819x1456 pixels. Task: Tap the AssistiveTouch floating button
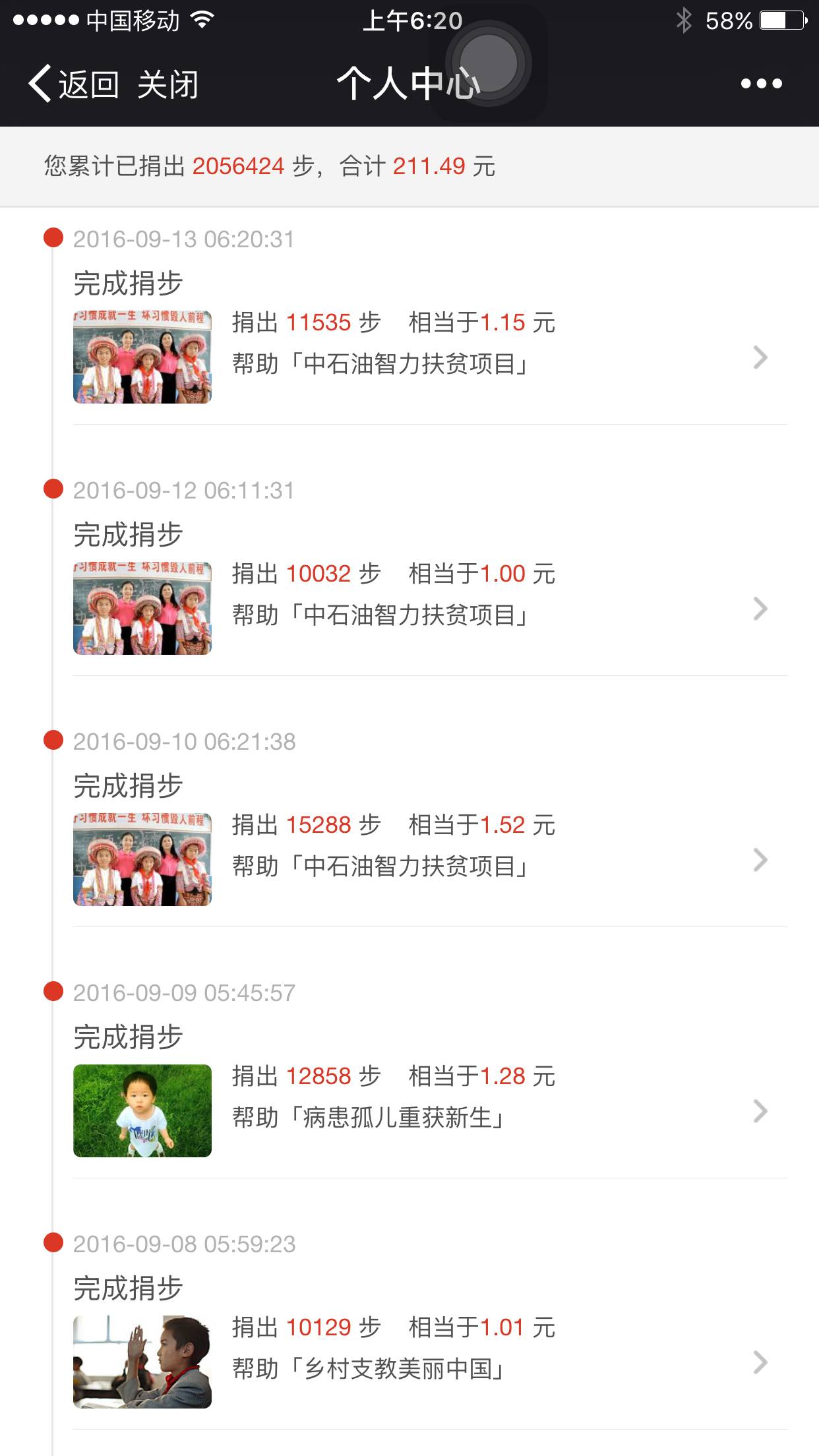point(489,64)
